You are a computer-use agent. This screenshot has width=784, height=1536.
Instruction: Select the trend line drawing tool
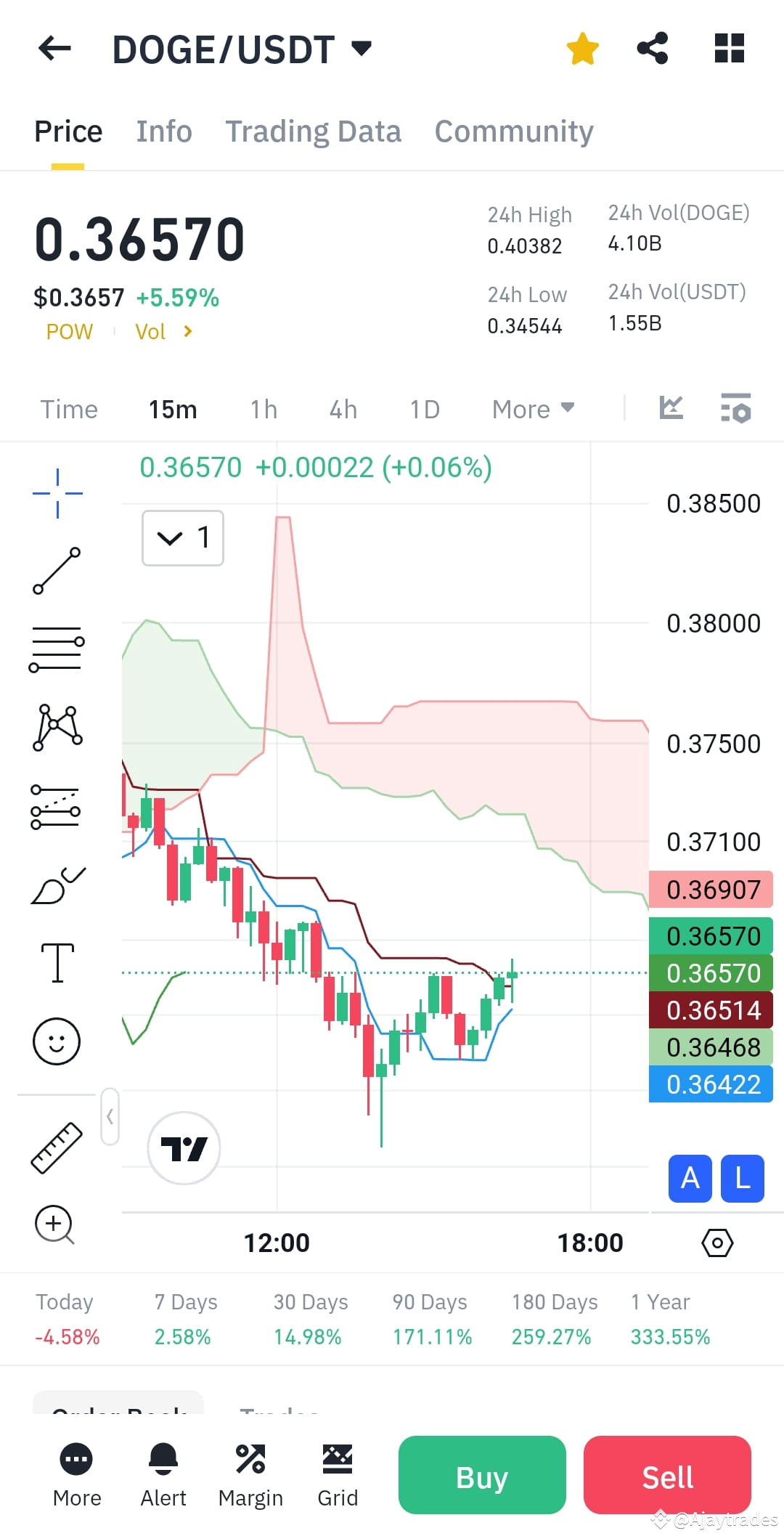click(57, 570)
